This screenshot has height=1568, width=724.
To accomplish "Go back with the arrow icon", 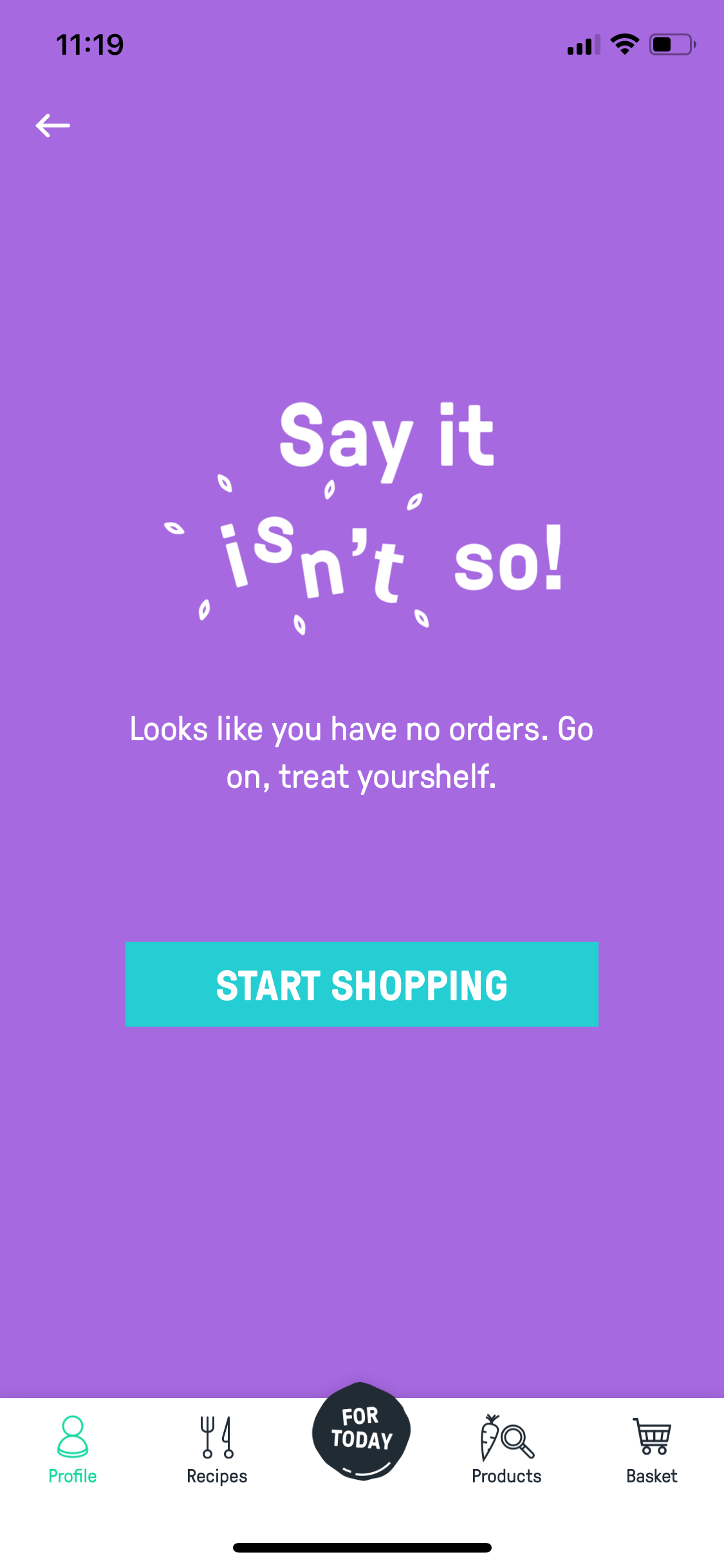I will tap(53, 126).
